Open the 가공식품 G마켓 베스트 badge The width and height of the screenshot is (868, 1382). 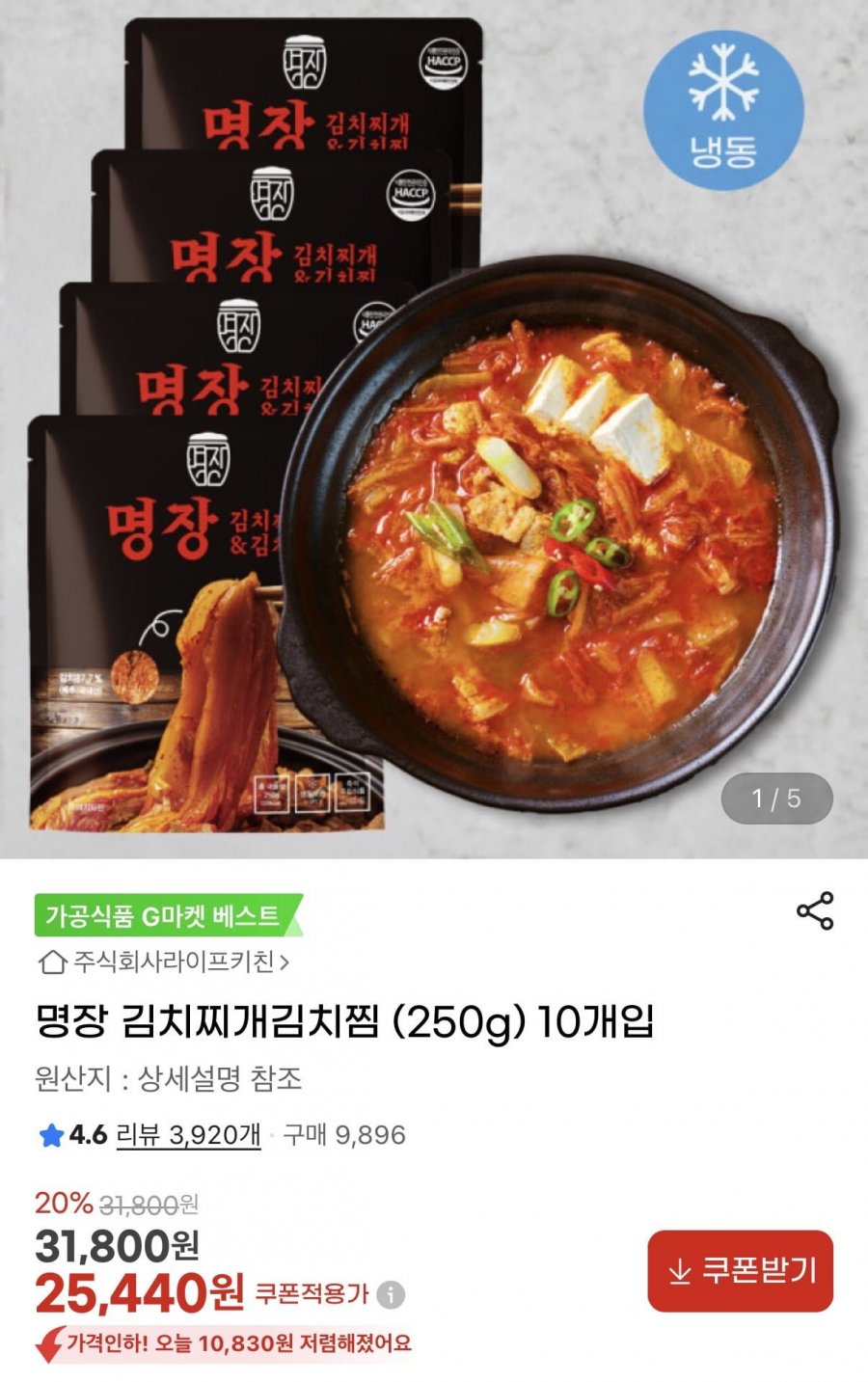click(166, 915)
